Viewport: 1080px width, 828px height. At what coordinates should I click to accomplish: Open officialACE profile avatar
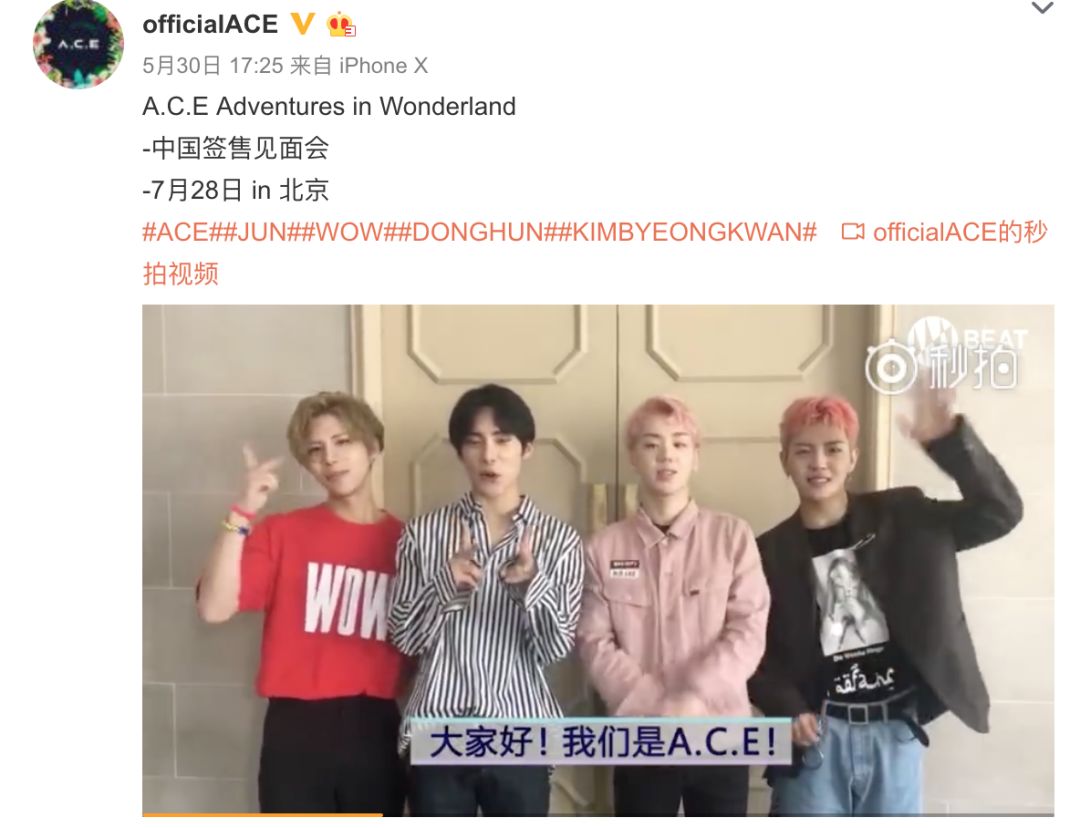[x=78, y=44]
